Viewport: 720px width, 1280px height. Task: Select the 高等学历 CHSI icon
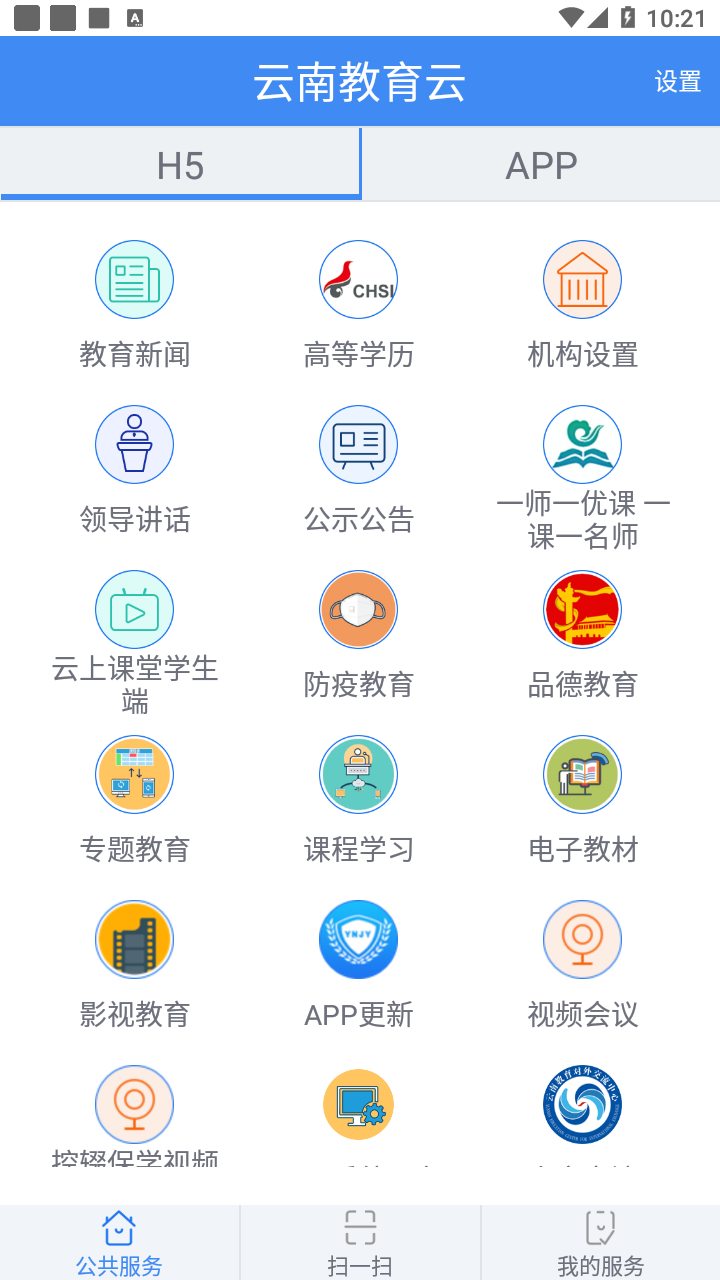[358, 279]
